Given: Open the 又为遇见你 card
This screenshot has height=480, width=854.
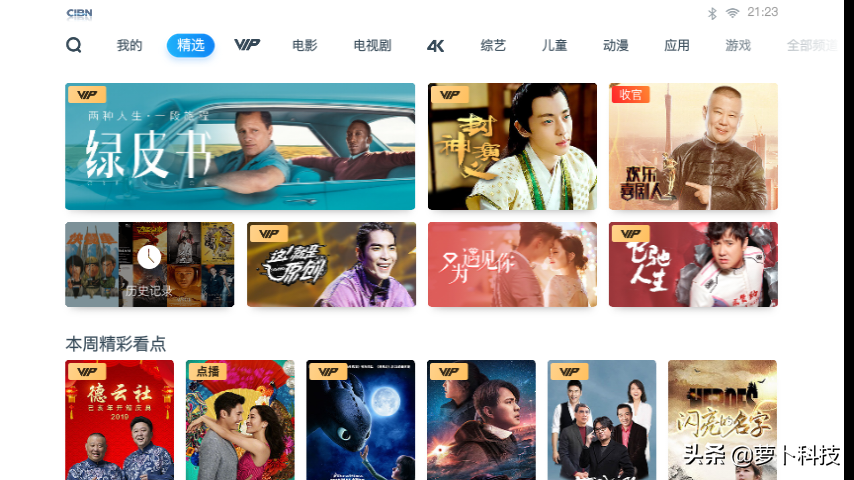Looking at the screenshot, I should point(512,264).
